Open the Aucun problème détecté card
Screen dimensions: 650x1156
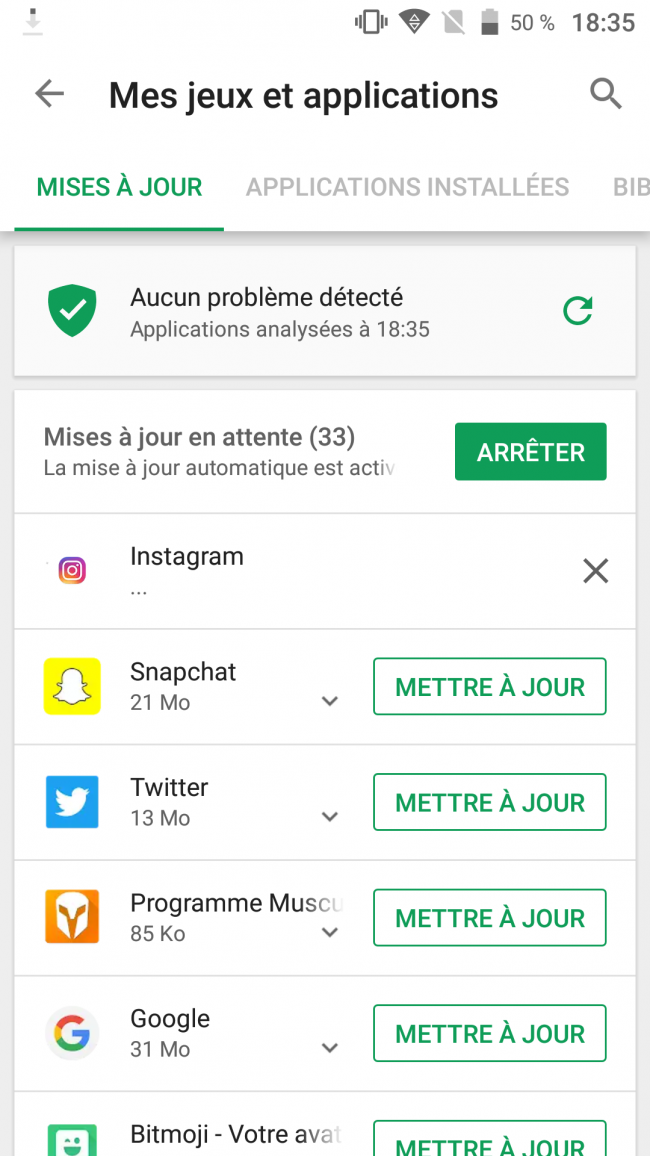click(280, 311)
